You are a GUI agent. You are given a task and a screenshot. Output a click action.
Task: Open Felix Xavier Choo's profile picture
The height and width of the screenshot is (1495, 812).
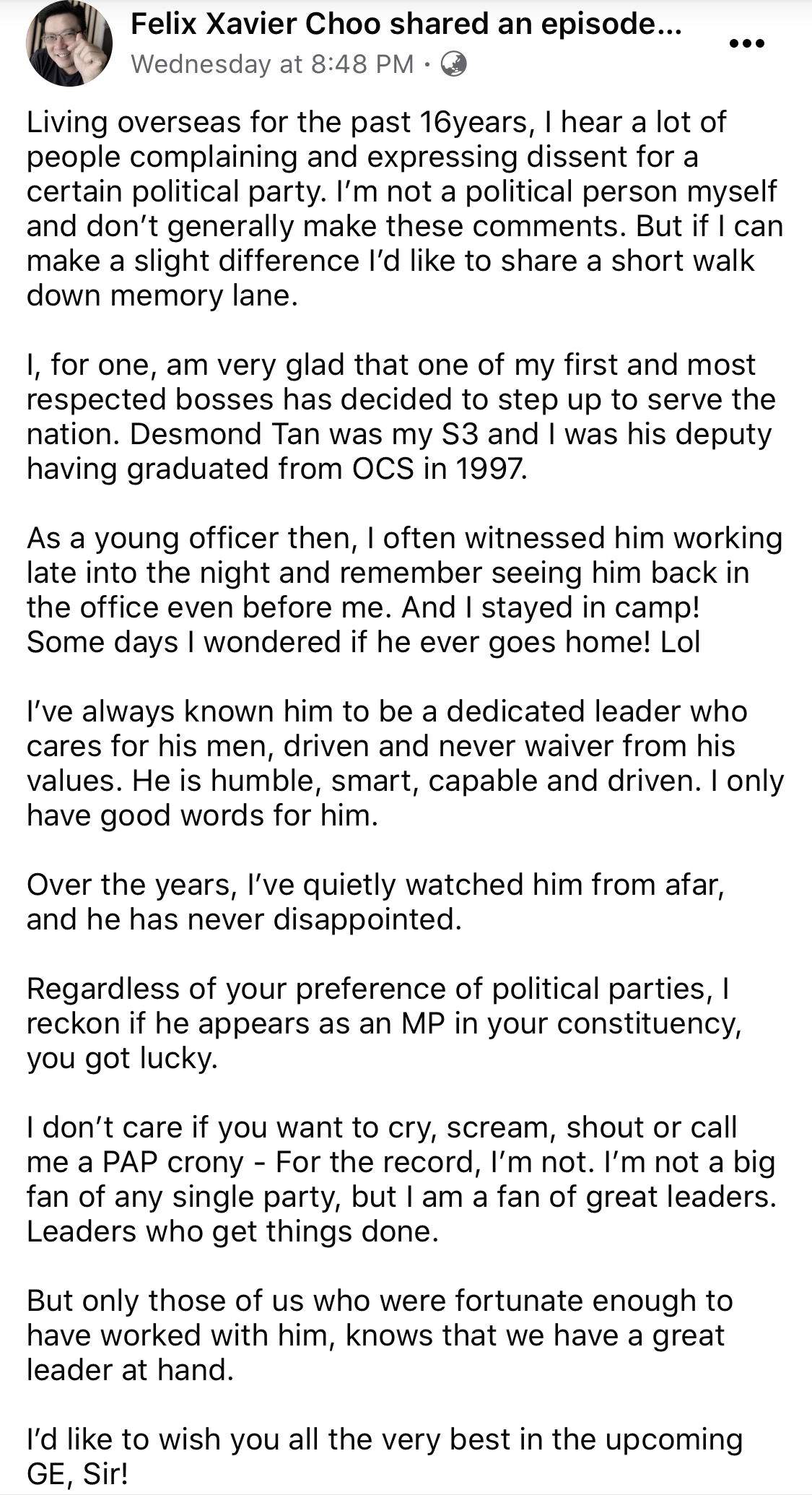pyautogui.click(x=69, y=43)
